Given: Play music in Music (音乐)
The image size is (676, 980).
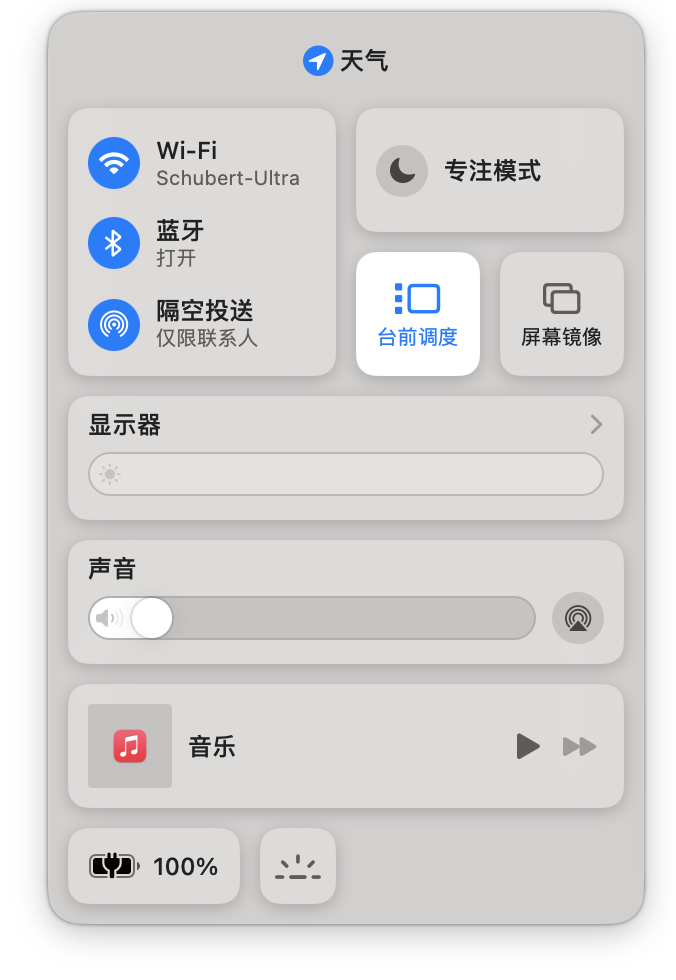Looking at the screenshot, I should pyautogui.click(x=528, y=746).
